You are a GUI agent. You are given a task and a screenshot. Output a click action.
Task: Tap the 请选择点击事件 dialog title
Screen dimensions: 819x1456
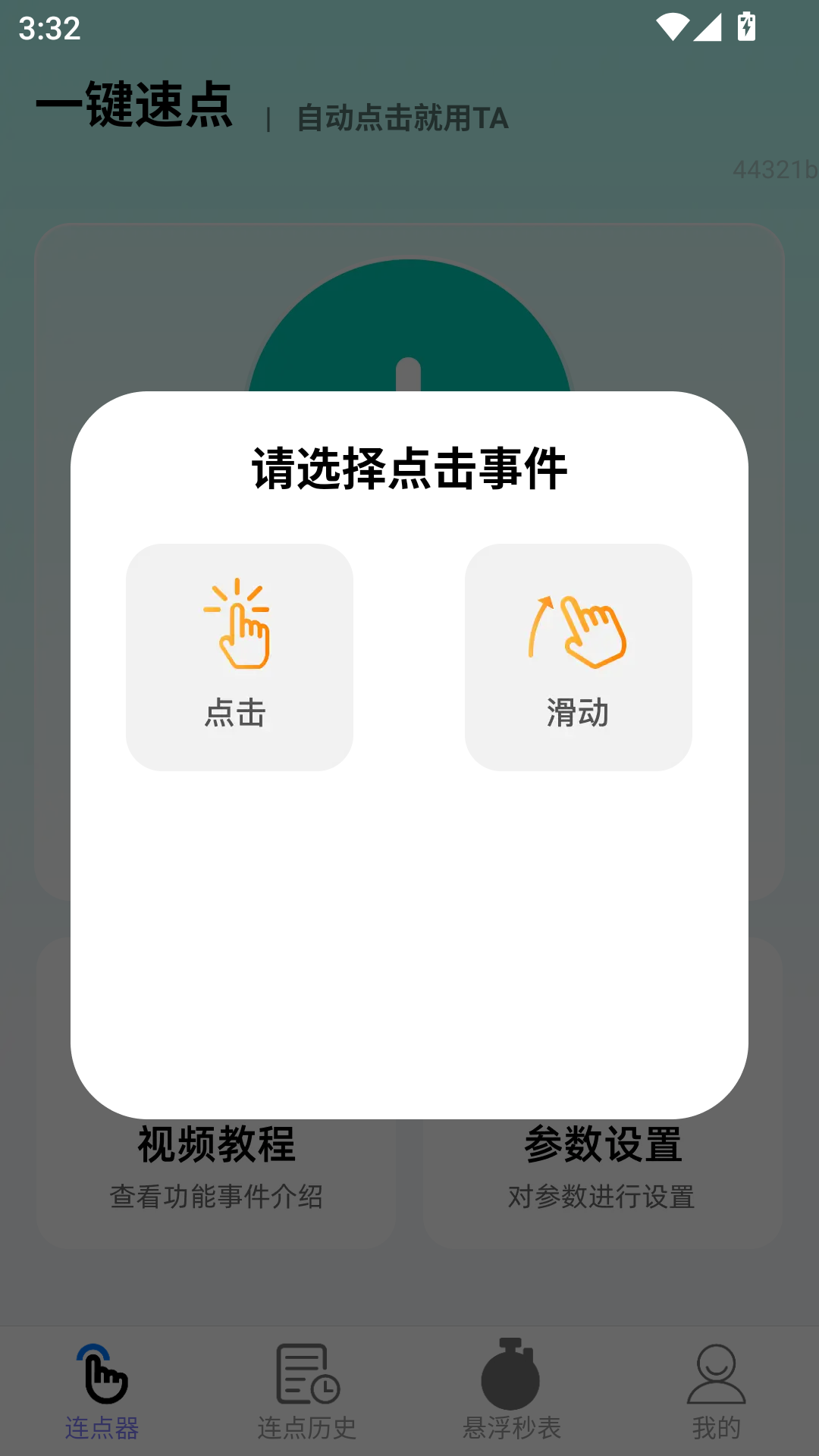pos(409,468)
